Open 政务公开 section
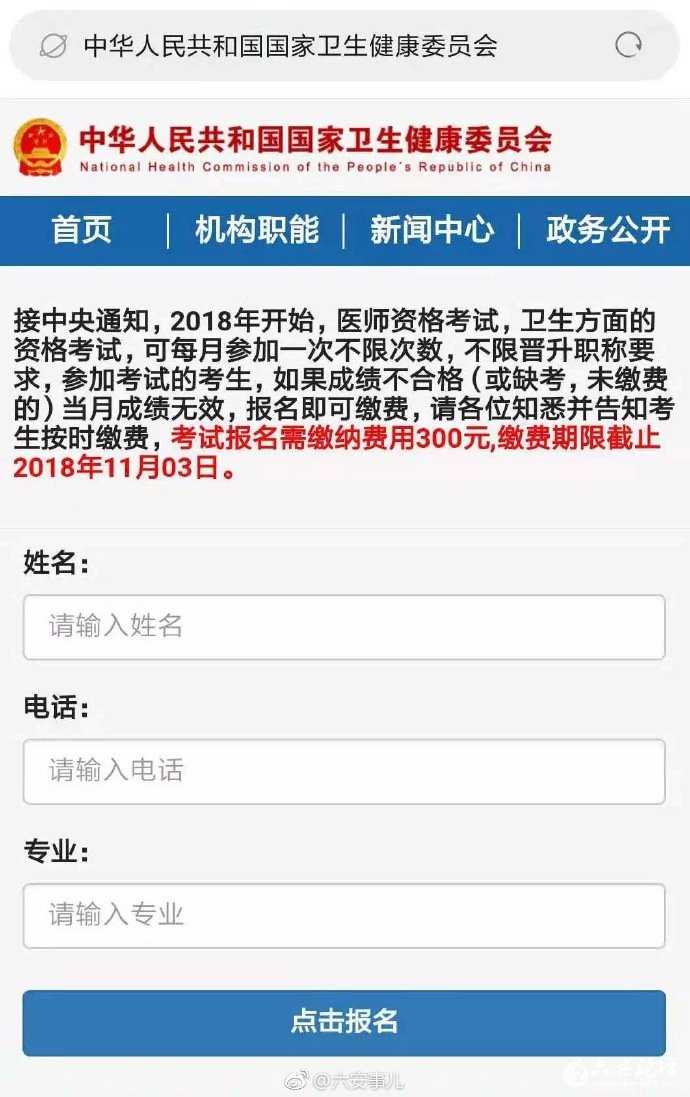This screenshot has height=1097, width=690. click(x=607, y=230)
